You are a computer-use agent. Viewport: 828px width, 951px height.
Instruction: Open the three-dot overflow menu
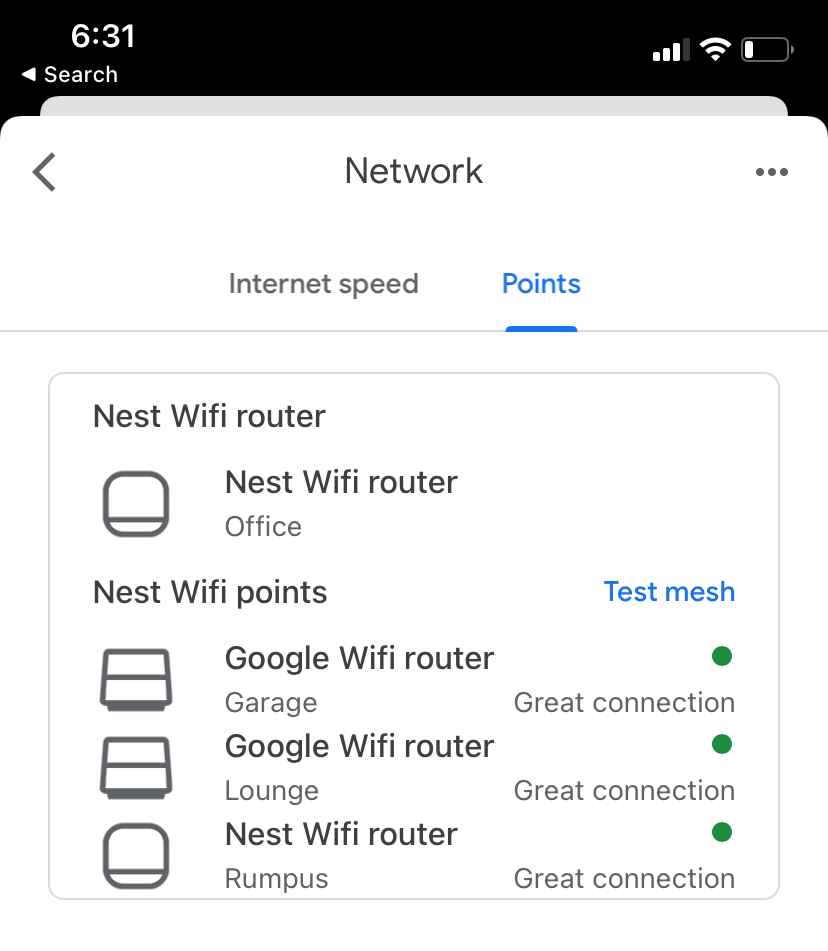[772, 171]
